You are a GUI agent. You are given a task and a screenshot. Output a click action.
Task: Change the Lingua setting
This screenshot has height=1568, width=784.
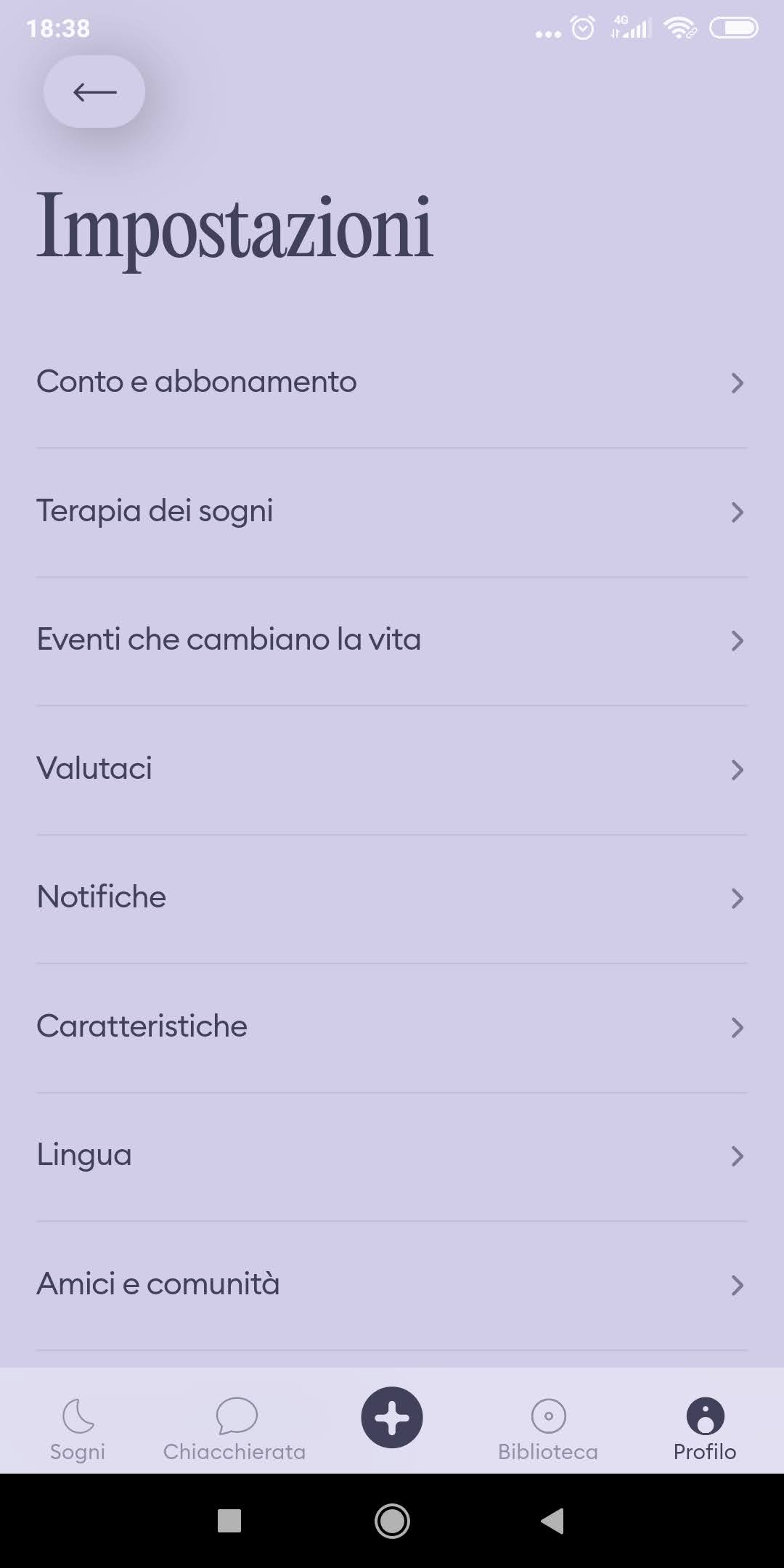pyautogui.click(x=392, y=1156)
